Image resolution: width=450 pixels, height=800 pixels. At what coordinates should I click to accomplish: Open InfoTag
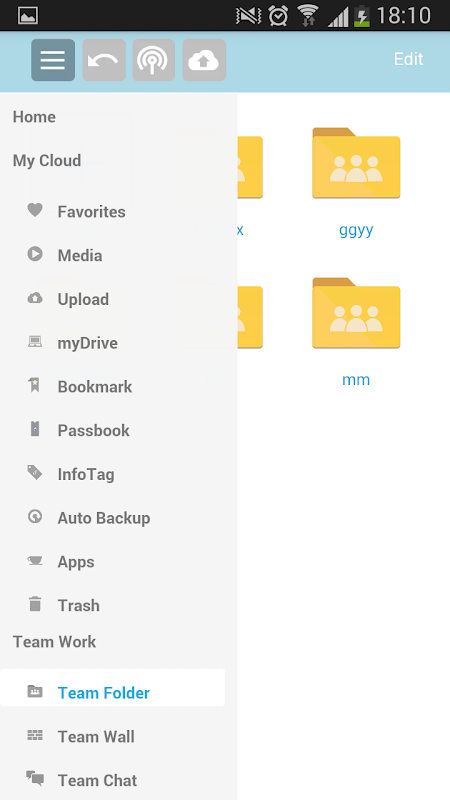click(118, 474)
